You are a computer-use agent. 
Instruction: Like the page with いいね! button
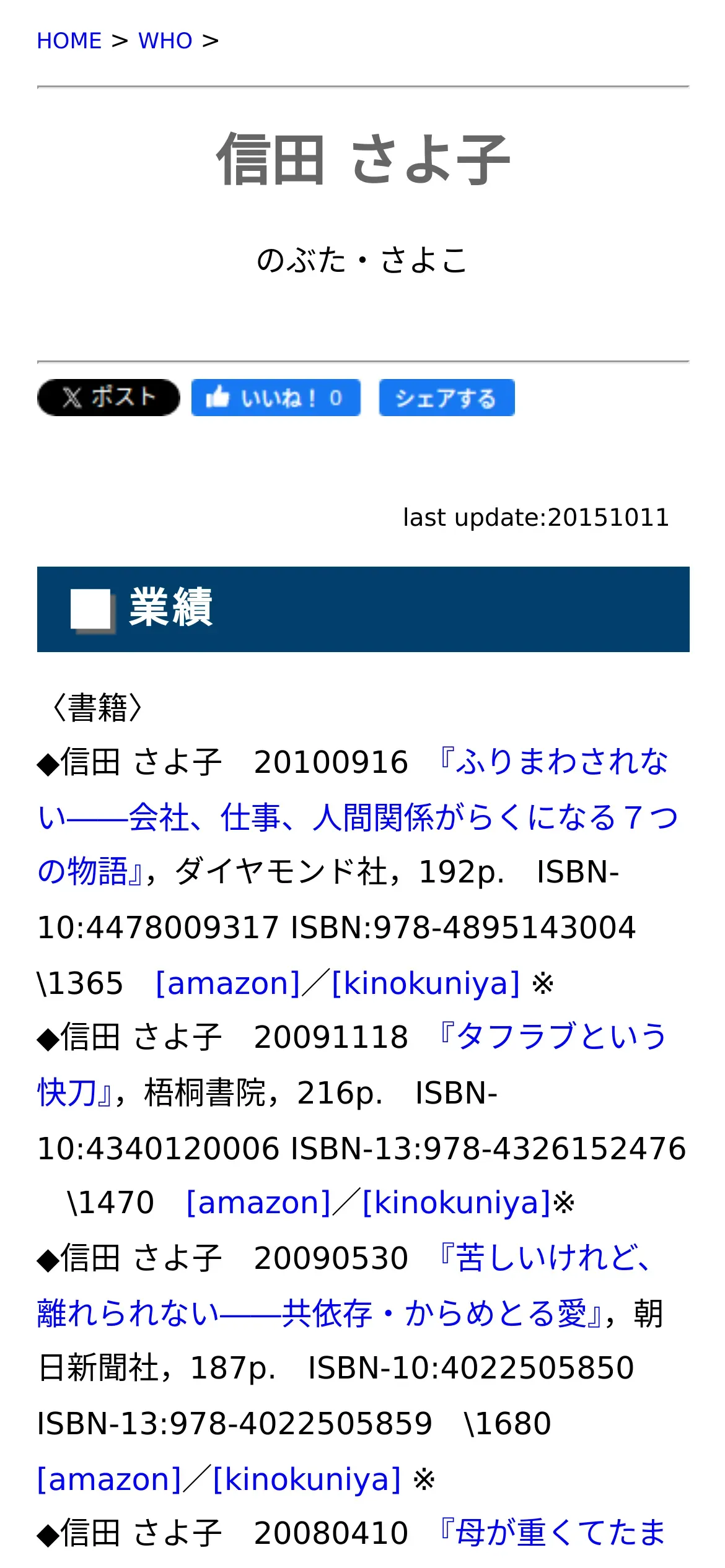(x=276, y=398)
